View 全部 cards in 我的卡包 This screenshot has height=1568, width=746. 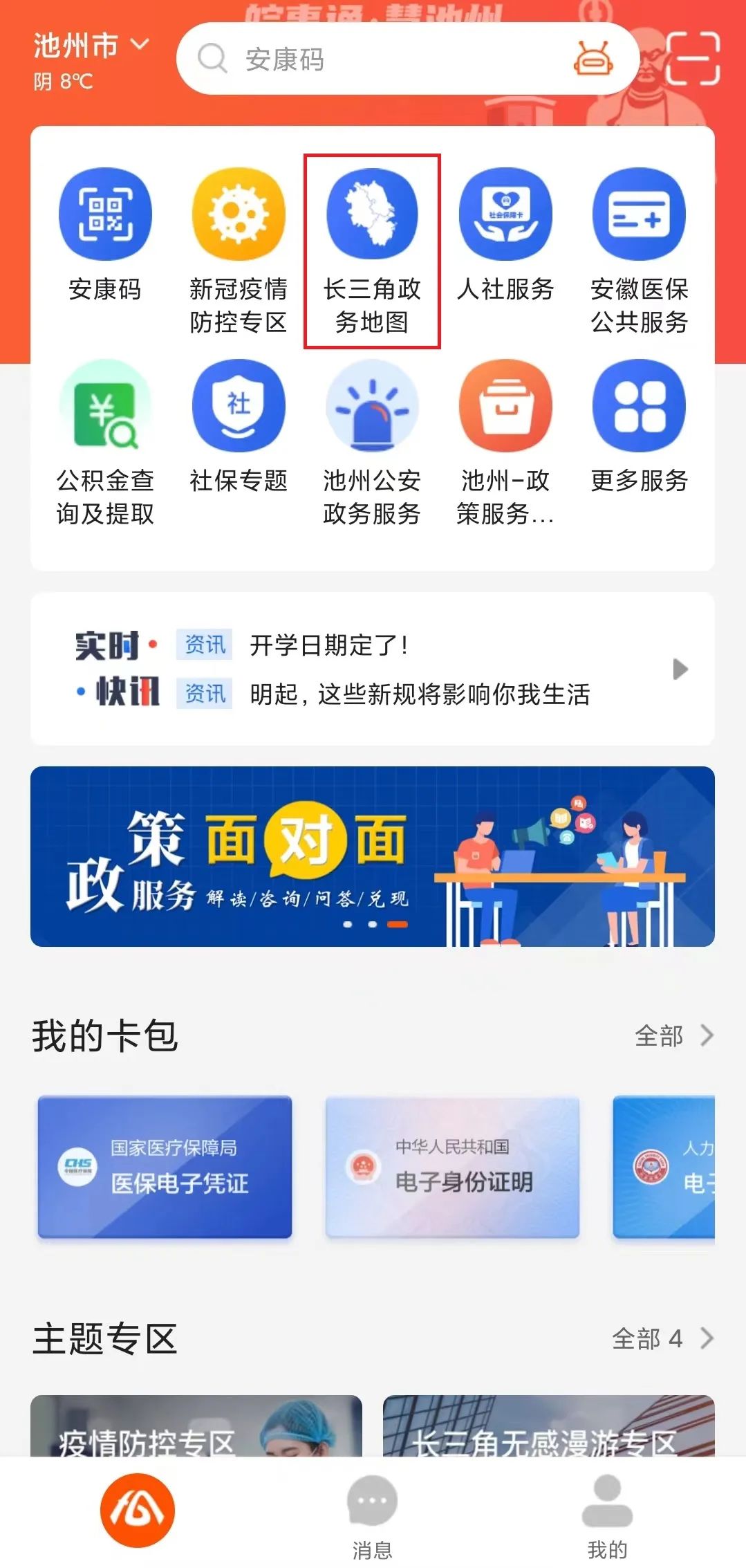pyautogui.click(x=673, y=1035)
